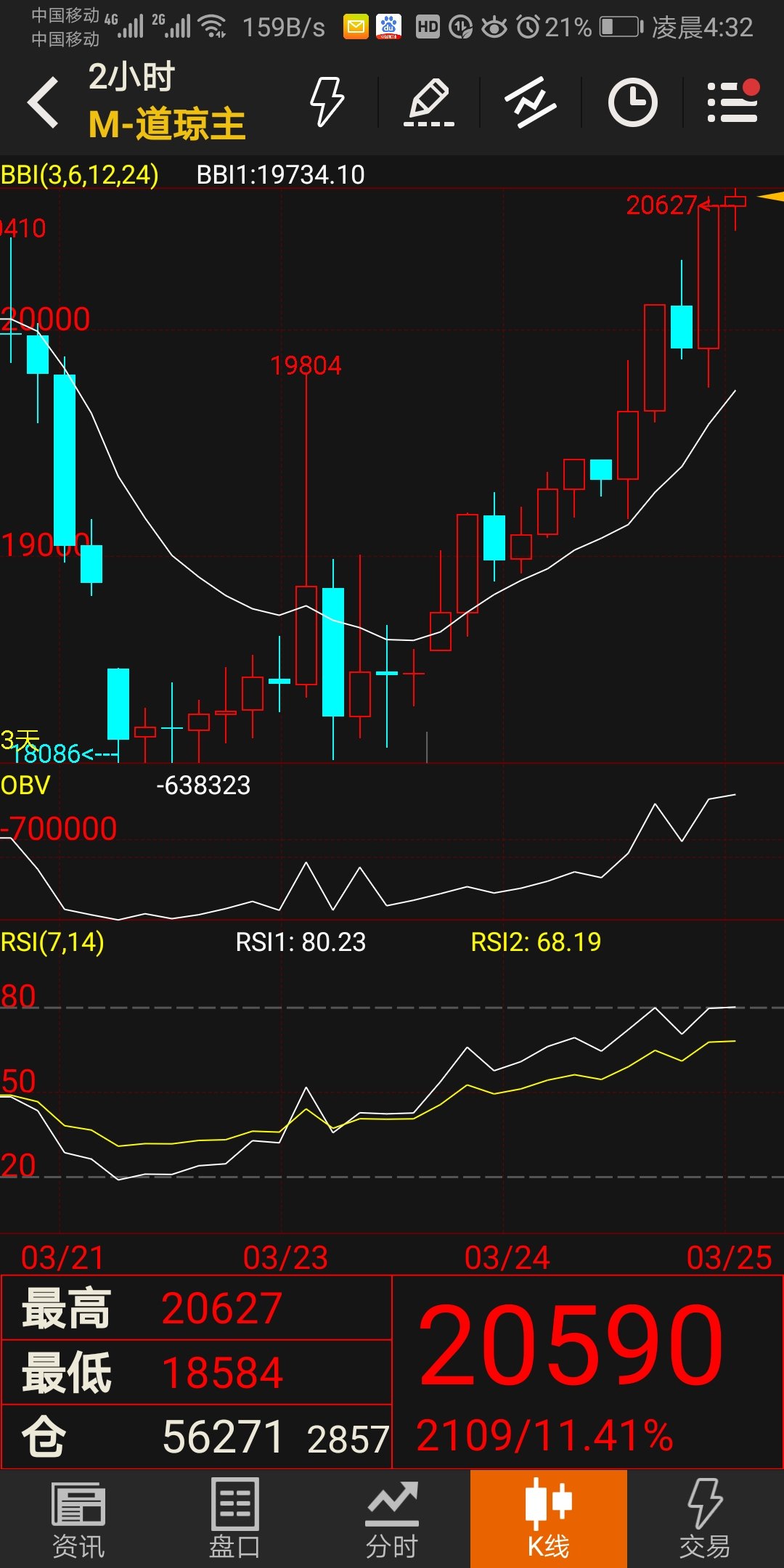
Task: Go back using the top-left arrow
Action: 44,102
